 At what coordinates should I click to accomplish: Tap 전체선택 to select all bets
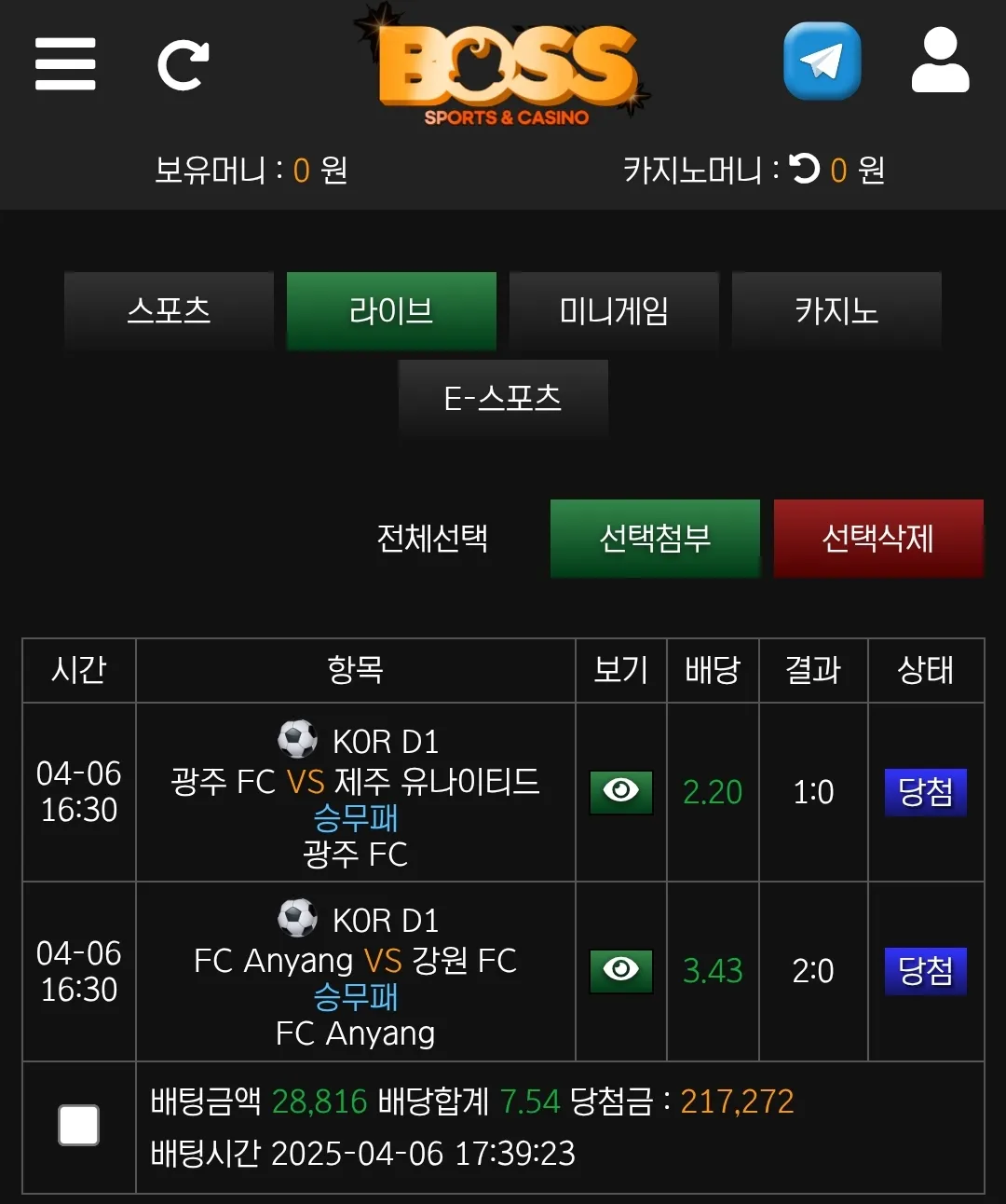432,538
